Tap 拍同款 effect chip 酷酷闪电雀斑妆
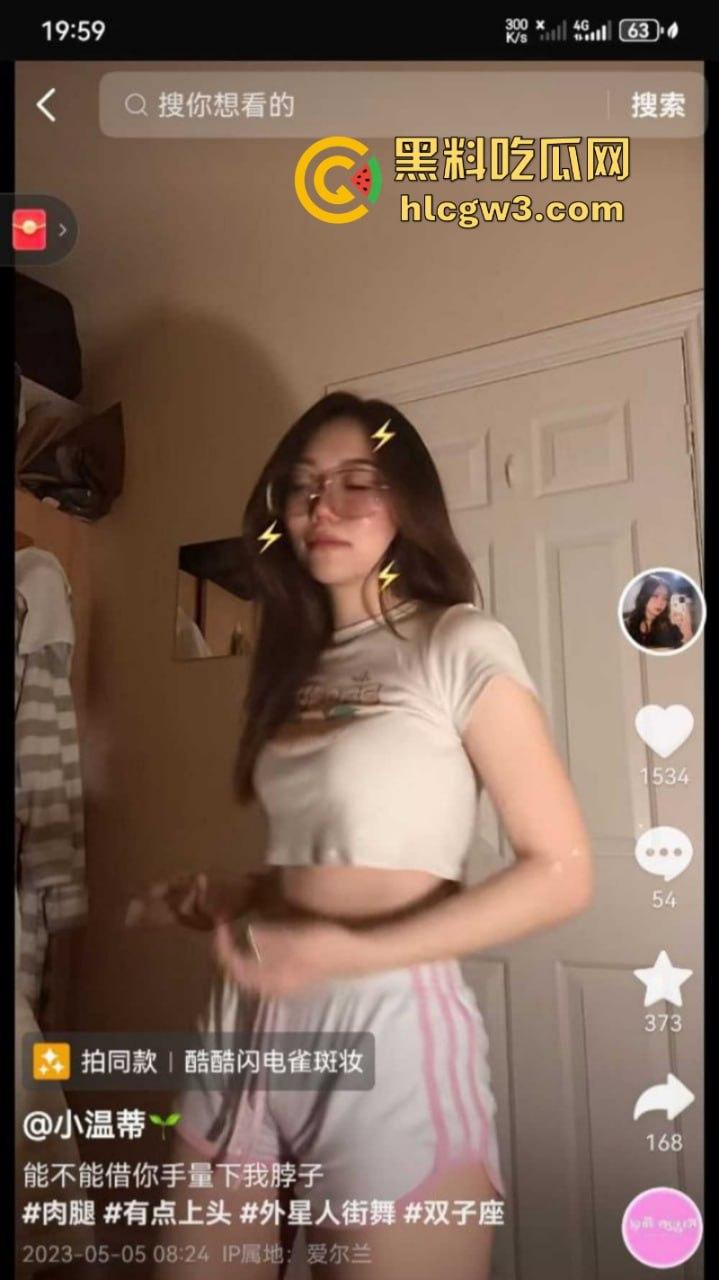719x1280 pixels. pyautogui.click(x=198, y=1061)
